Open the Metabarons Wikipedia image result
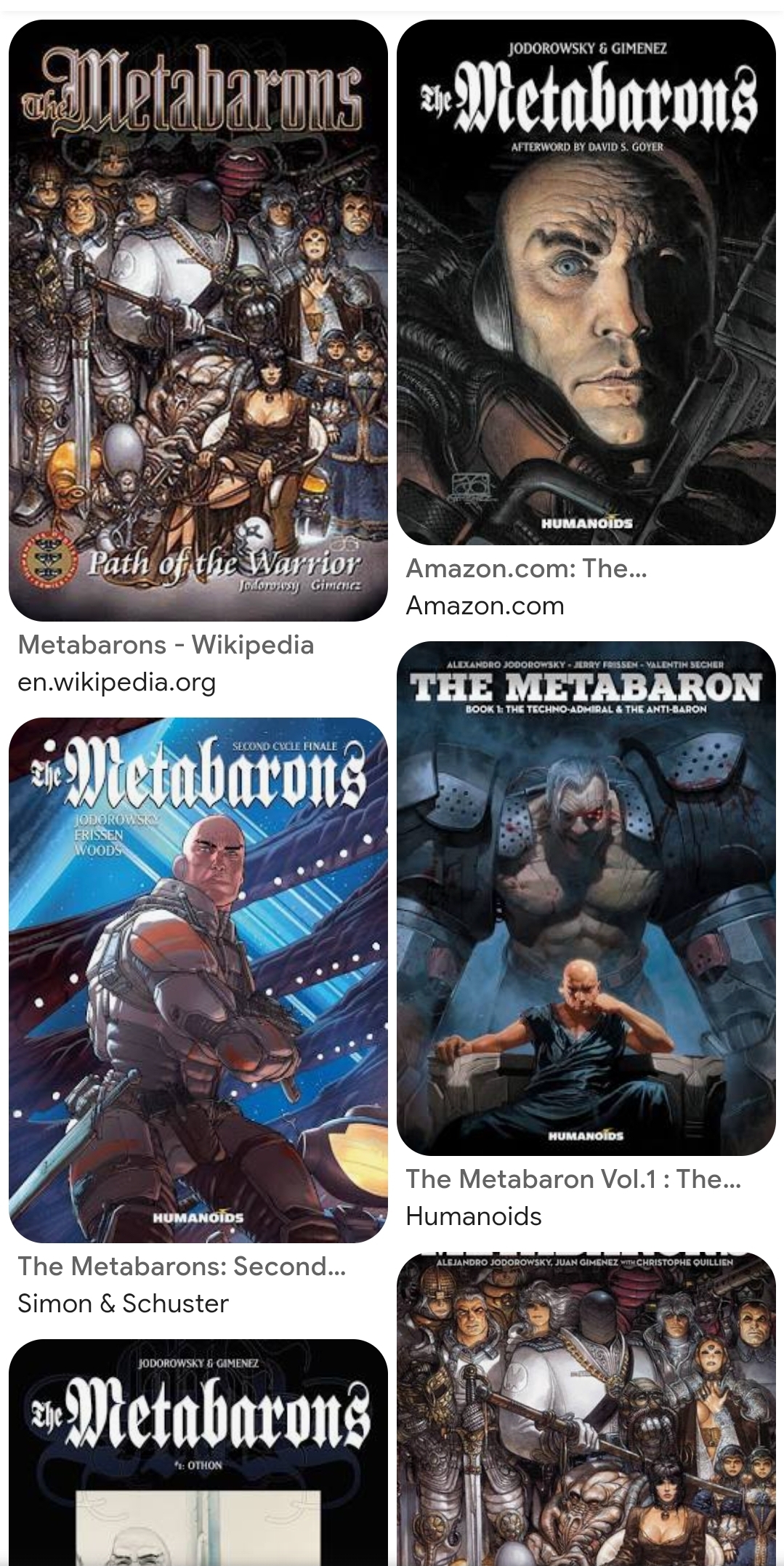 [198, 321]
